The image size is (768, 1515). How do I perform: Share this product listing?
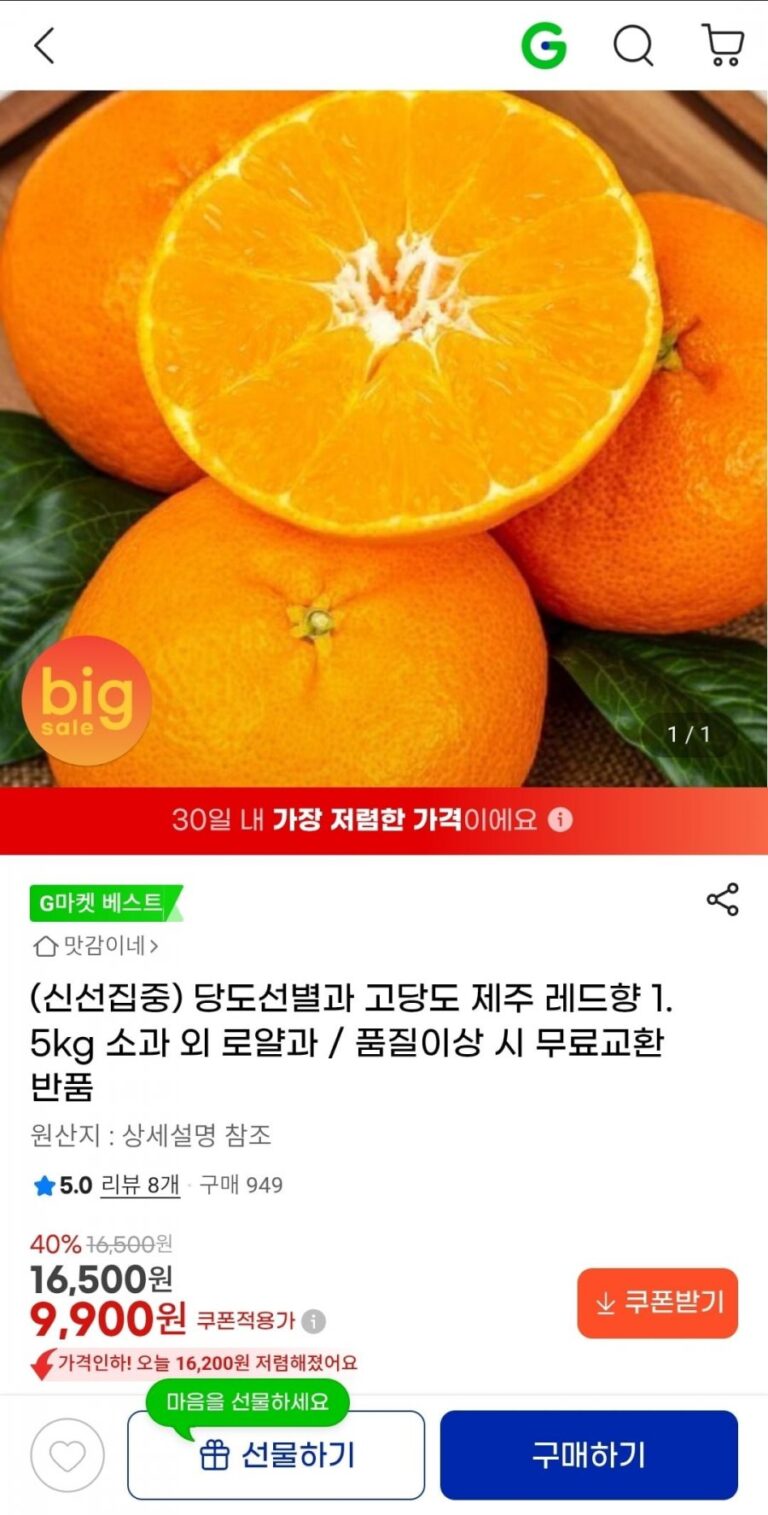coord(722,899)
